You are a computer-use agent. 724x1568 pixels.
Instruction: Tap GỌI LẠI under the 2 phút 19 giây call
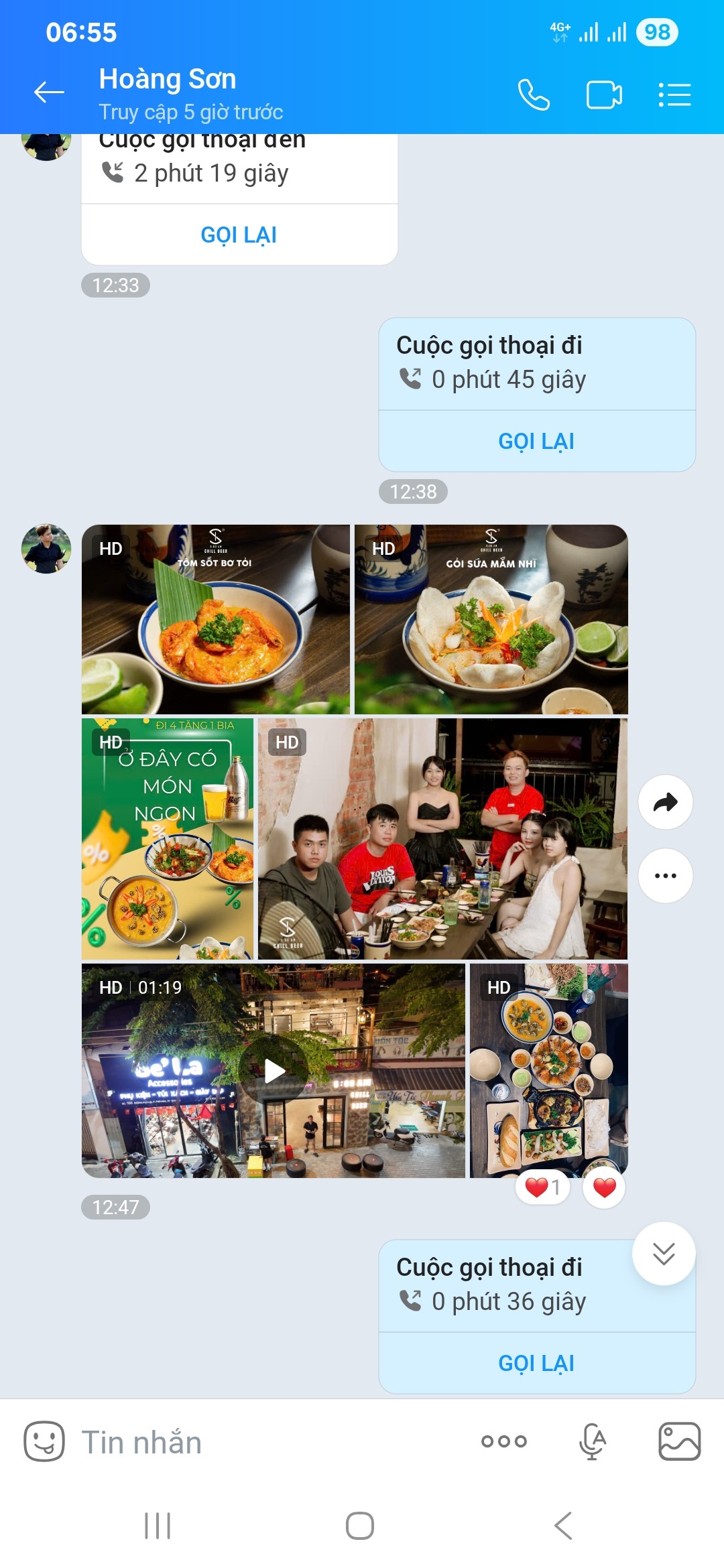tap(239, 235)
